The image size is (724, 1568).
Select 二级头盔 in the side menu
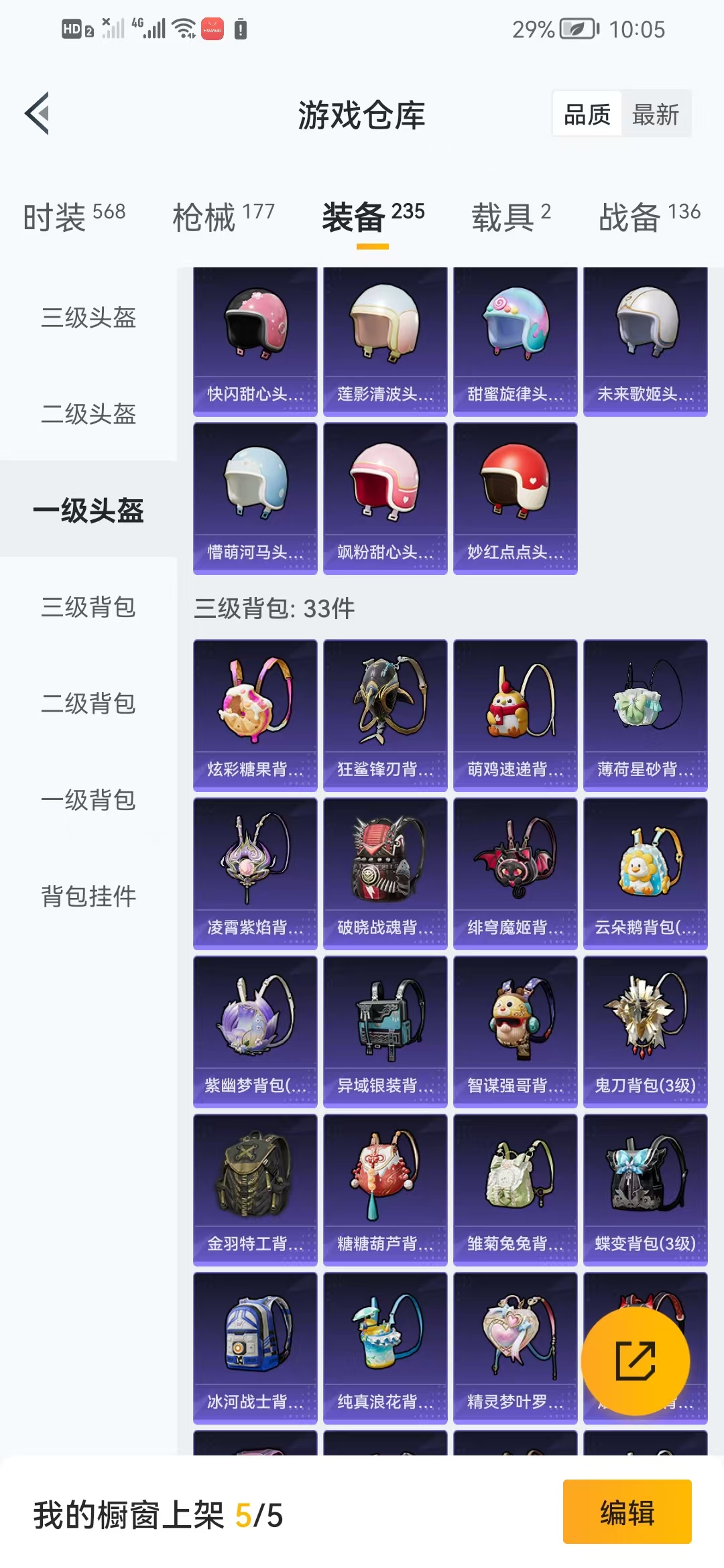(x=88, y=413)
